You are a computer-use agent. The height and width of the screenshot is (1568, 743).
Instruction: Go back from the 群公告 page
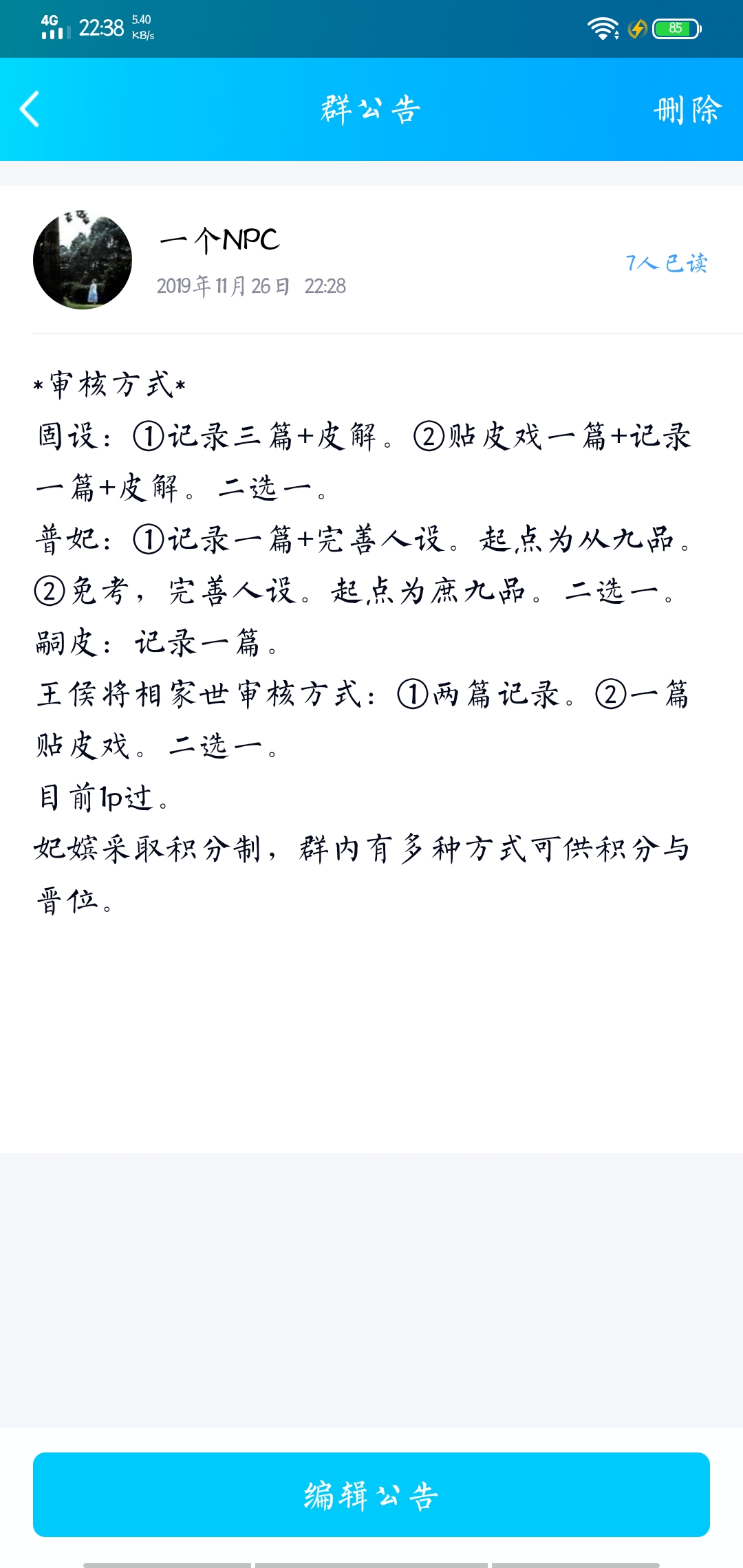pyautogui.click(x=30, y=109)
